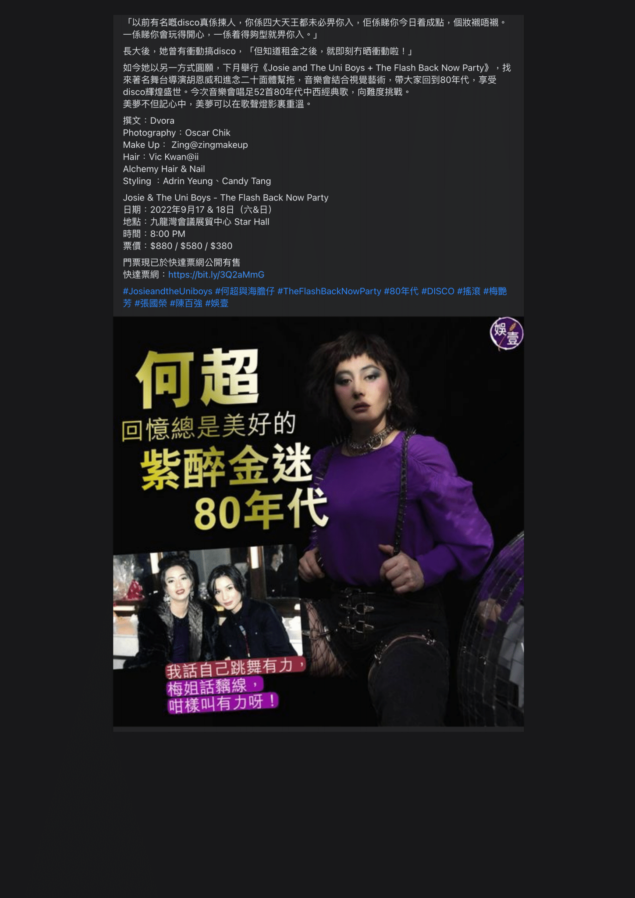Open the #陳百強 hashtag
This screenshot has height=898, width=635.
coord(185,303)
